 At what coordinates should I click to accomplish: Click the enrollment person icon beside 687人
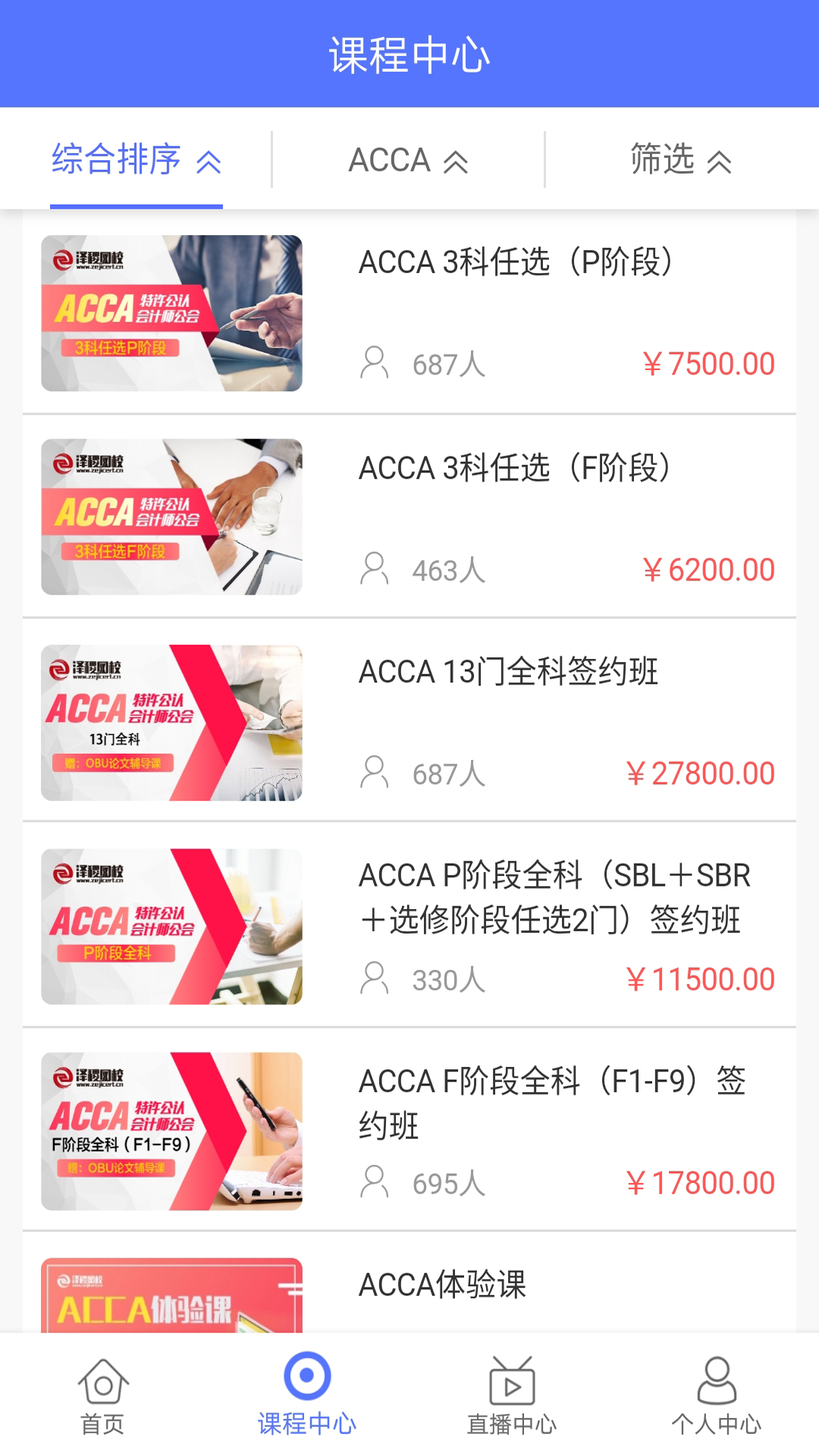(373, 363)
